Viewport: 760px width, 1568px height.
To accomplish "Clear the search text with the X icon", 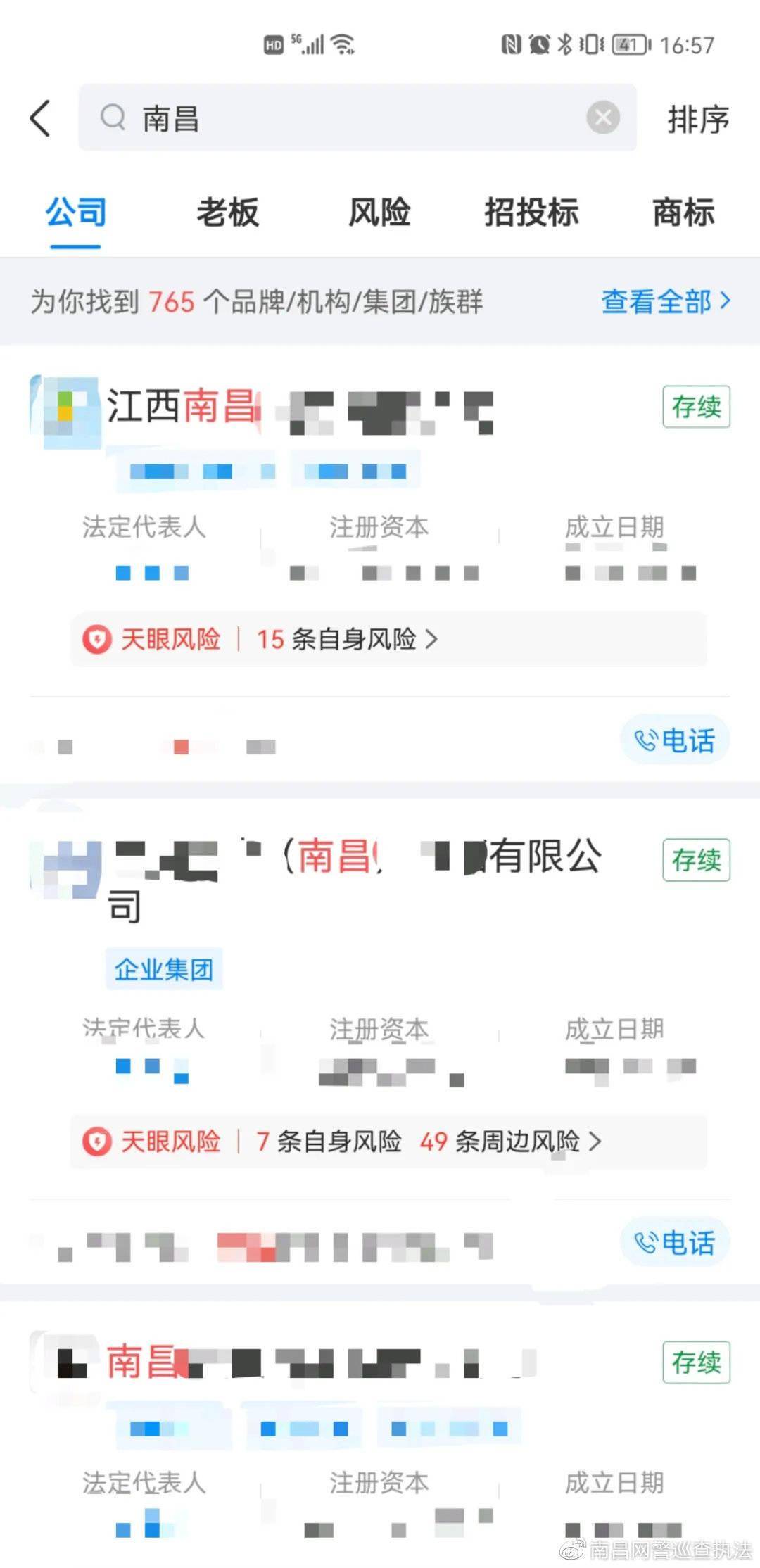I will pos(602,118).
